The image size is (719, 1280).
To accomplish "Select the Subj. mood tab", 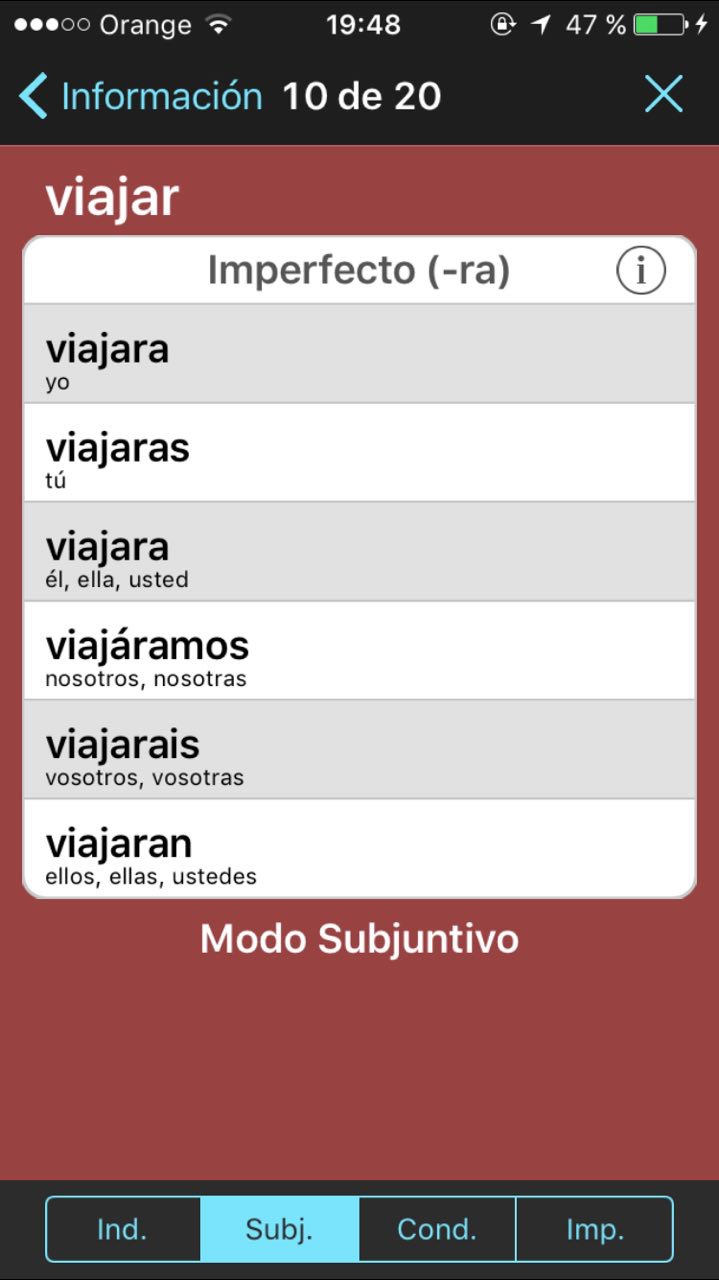I will pyautogui.click(x=280, y=1229).
